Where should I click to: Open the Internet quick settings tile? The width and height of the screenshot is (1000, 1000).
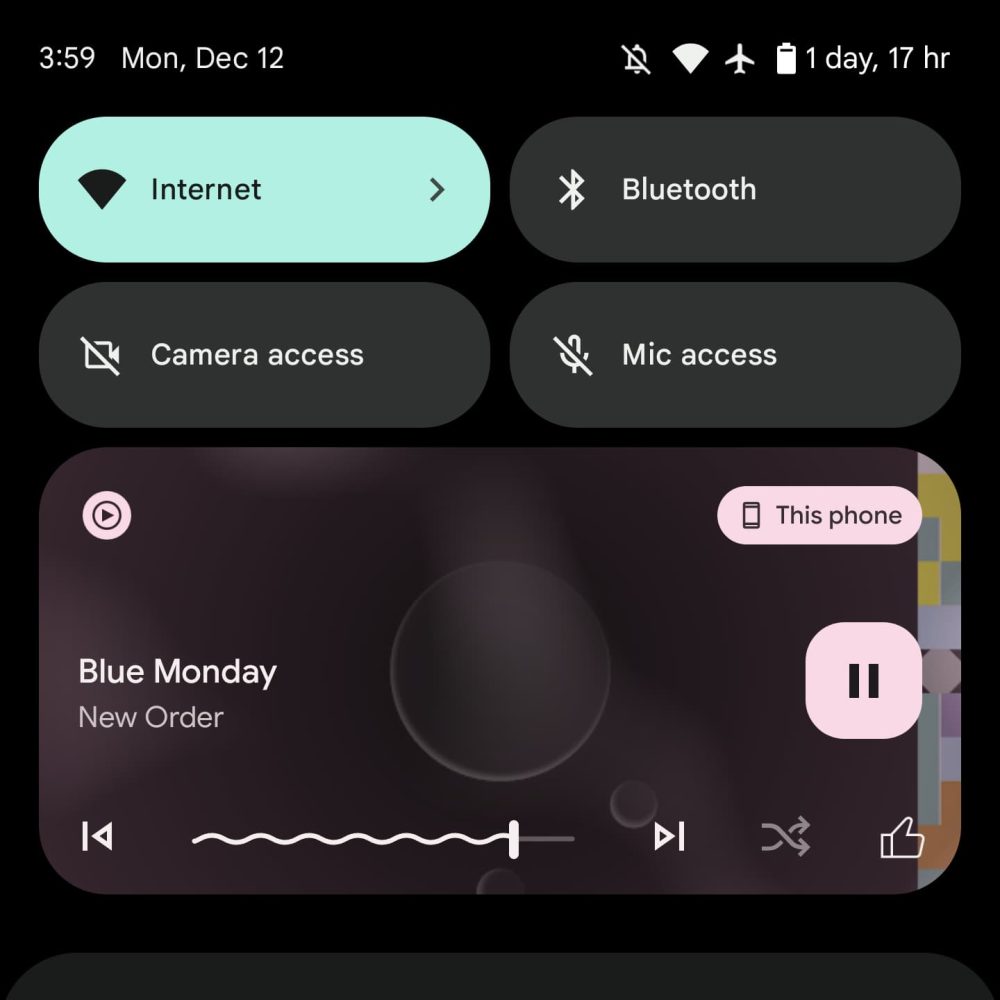pos(264,190)
